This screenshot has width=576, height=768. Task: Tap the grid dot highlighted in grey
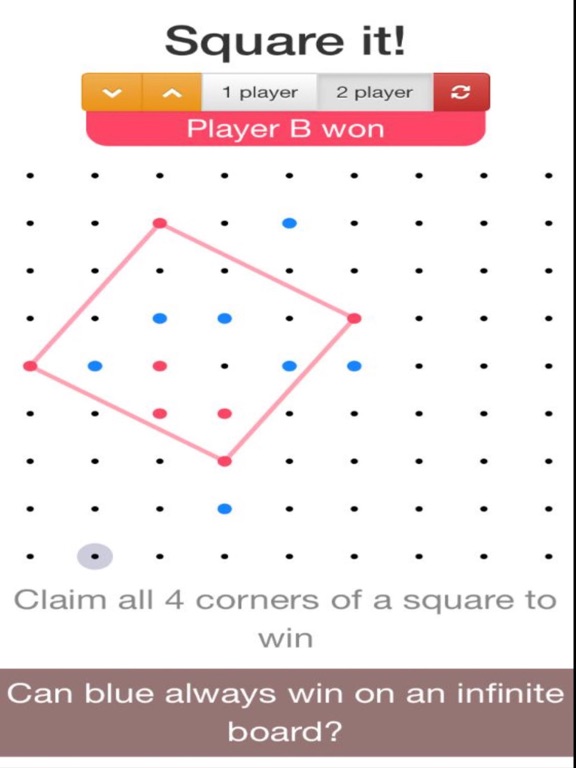(95, 556)
